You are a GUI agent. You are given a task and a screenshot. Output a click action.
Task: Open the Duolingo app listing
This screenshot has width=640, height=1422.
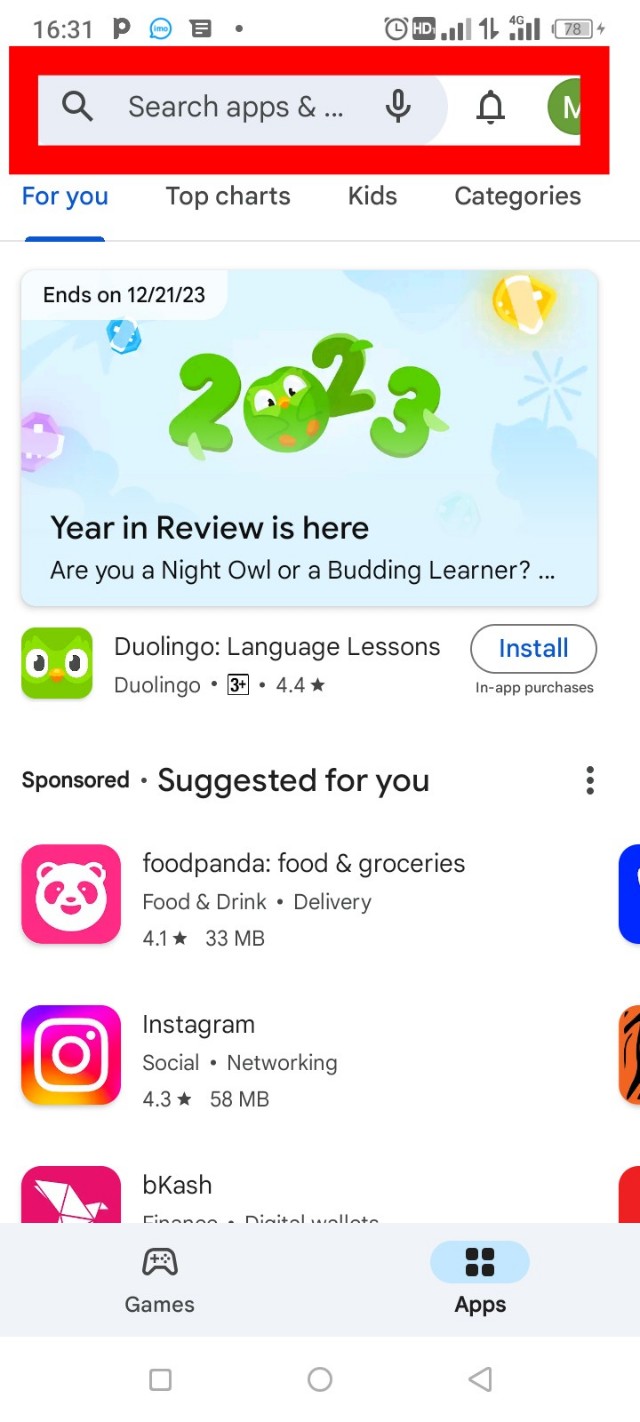coord(276,663)
